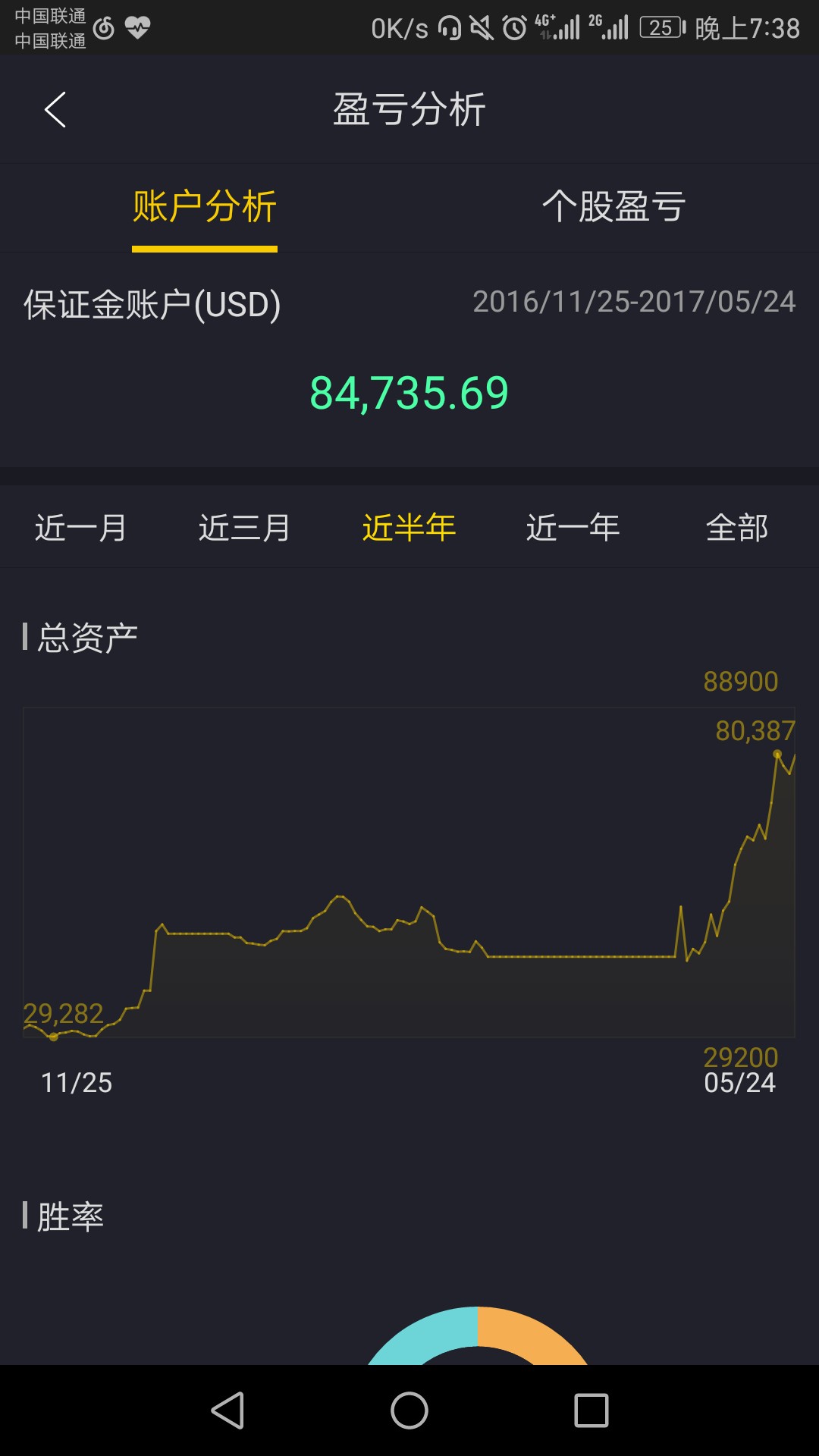Switch to the 个股盈亏 tab
The width and height of the screenshot is (819, 1456).
coord(613,206)
